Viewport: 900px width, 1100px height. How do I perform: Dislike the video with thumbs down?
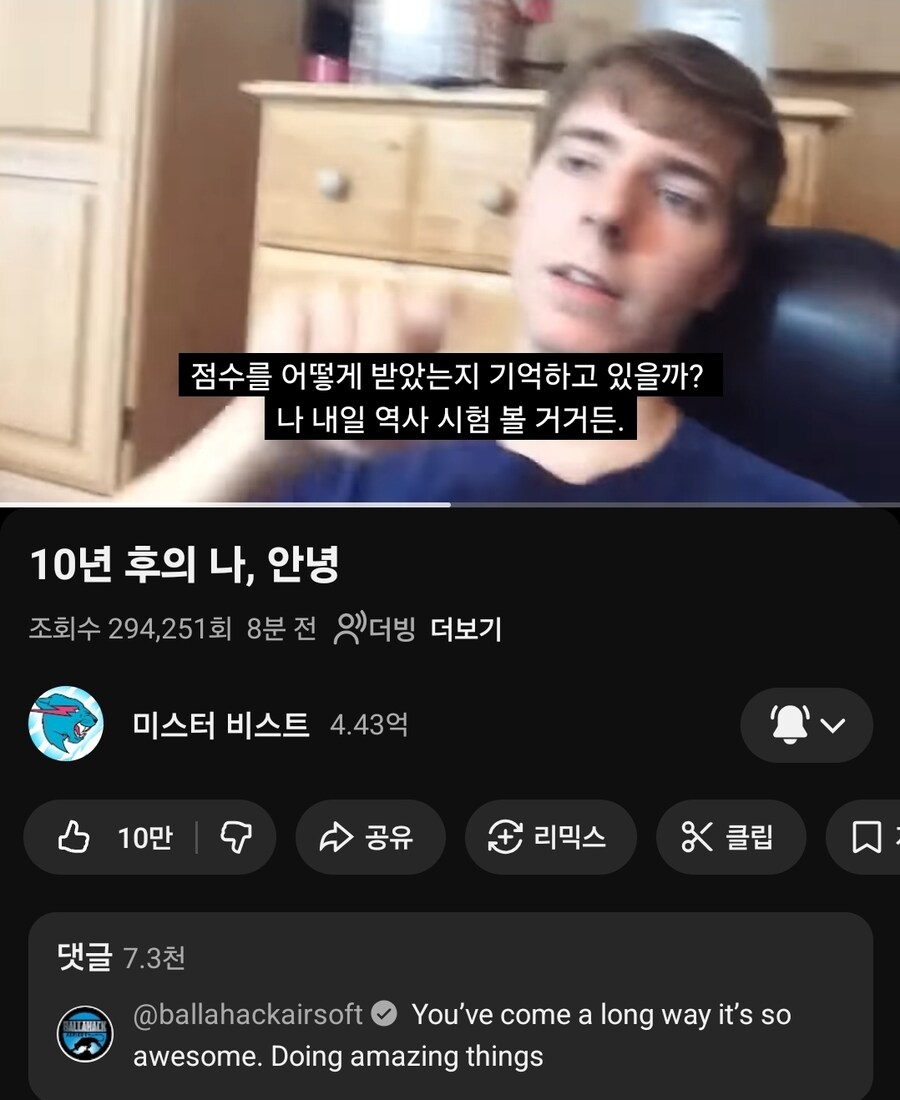235,838
